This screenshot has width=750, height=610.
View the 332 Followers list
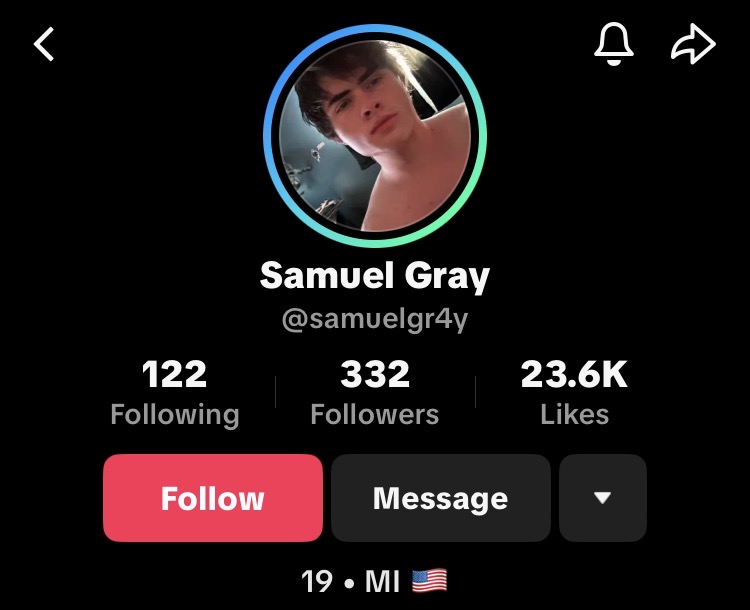pyautogui.click(x=375, y=392)
